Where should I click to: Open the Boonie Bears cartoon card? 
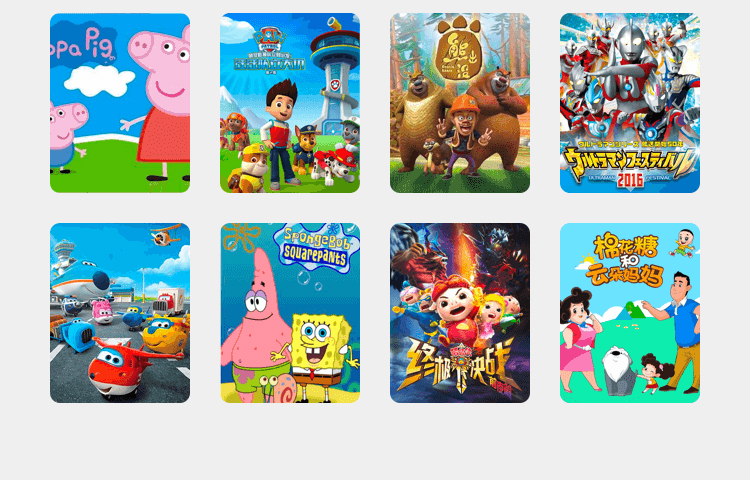pyautogui.click(x=460, y=103)
